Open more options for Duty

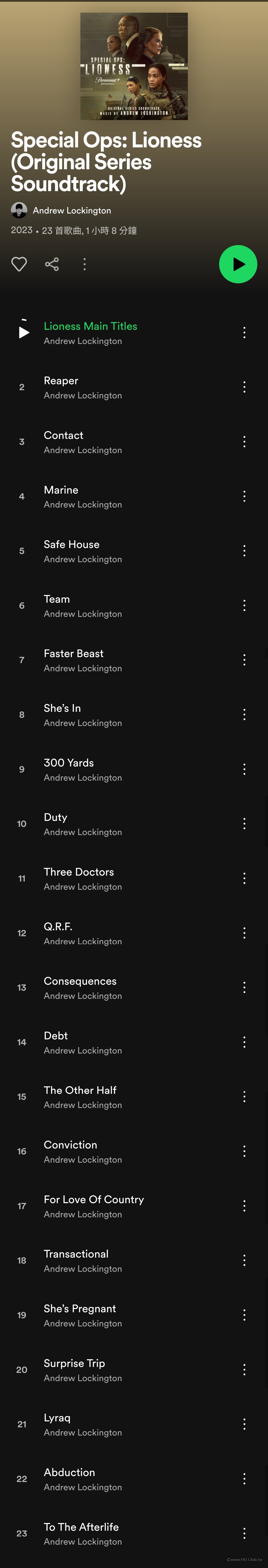(244, 824)
